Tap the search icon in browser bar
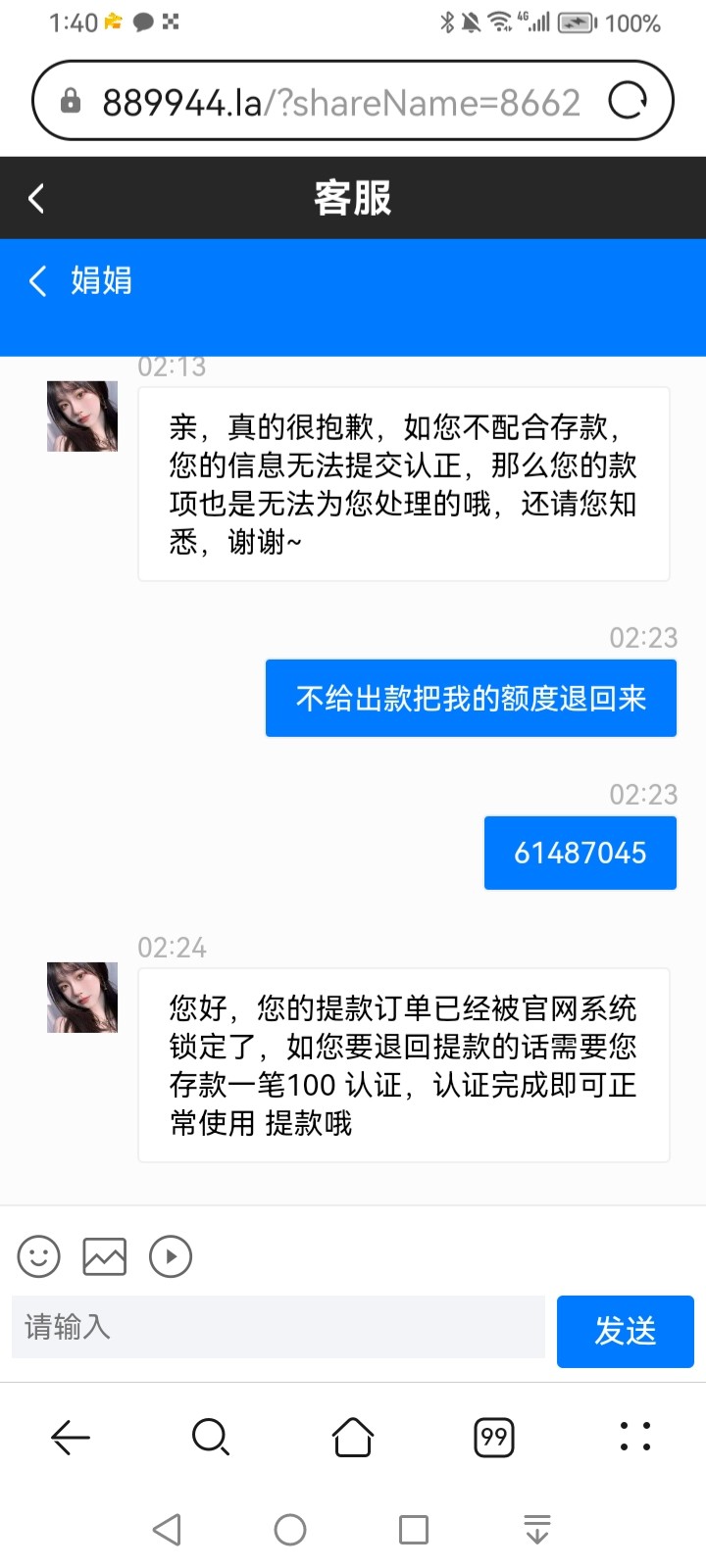The width and height of the screenshot is (706, 1568). coord(210,1438)
